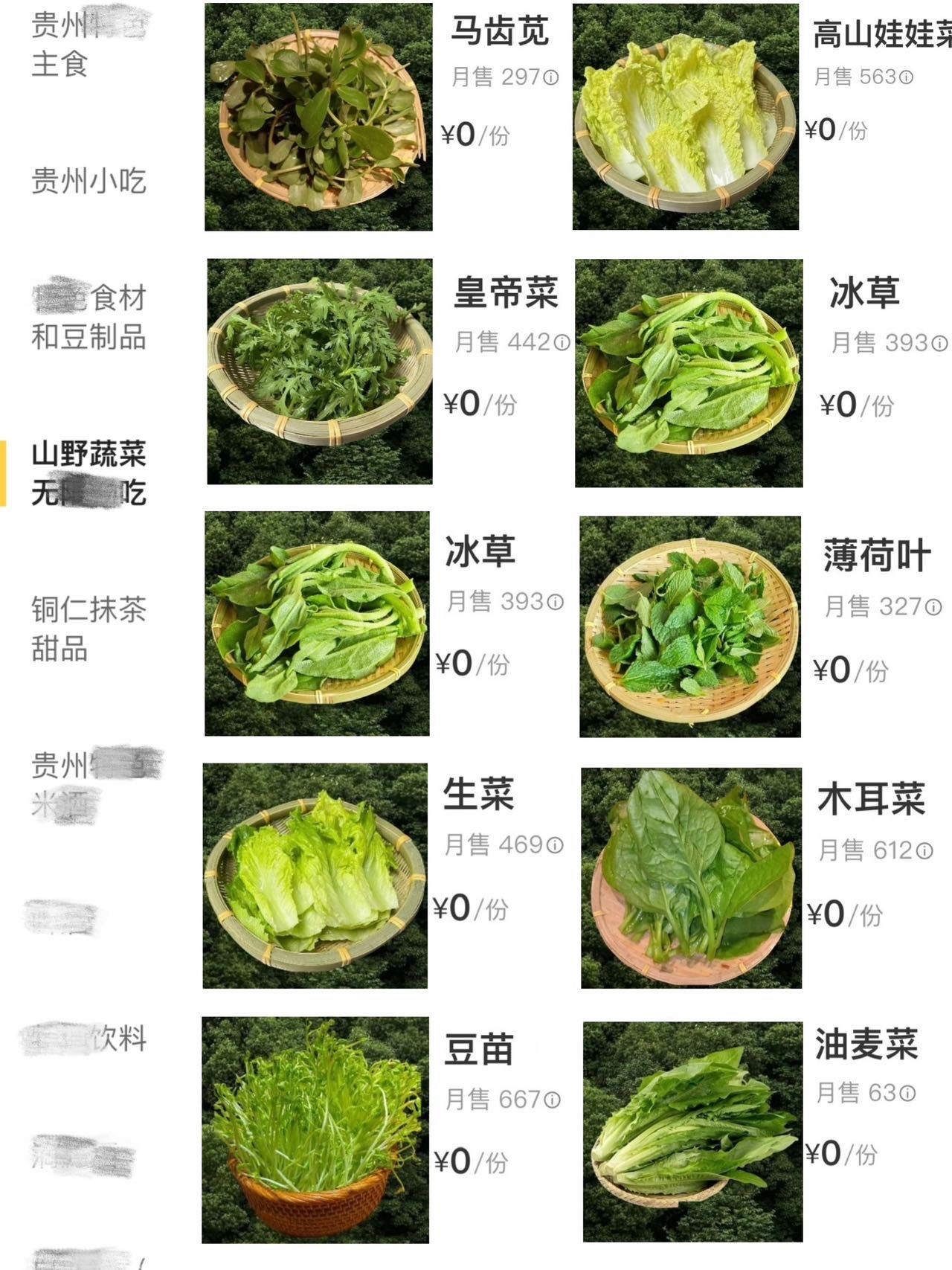Select the 木耳菜 item title
Image resolution: width=952 pixels, height=1270 pixels.
point(872,796)
